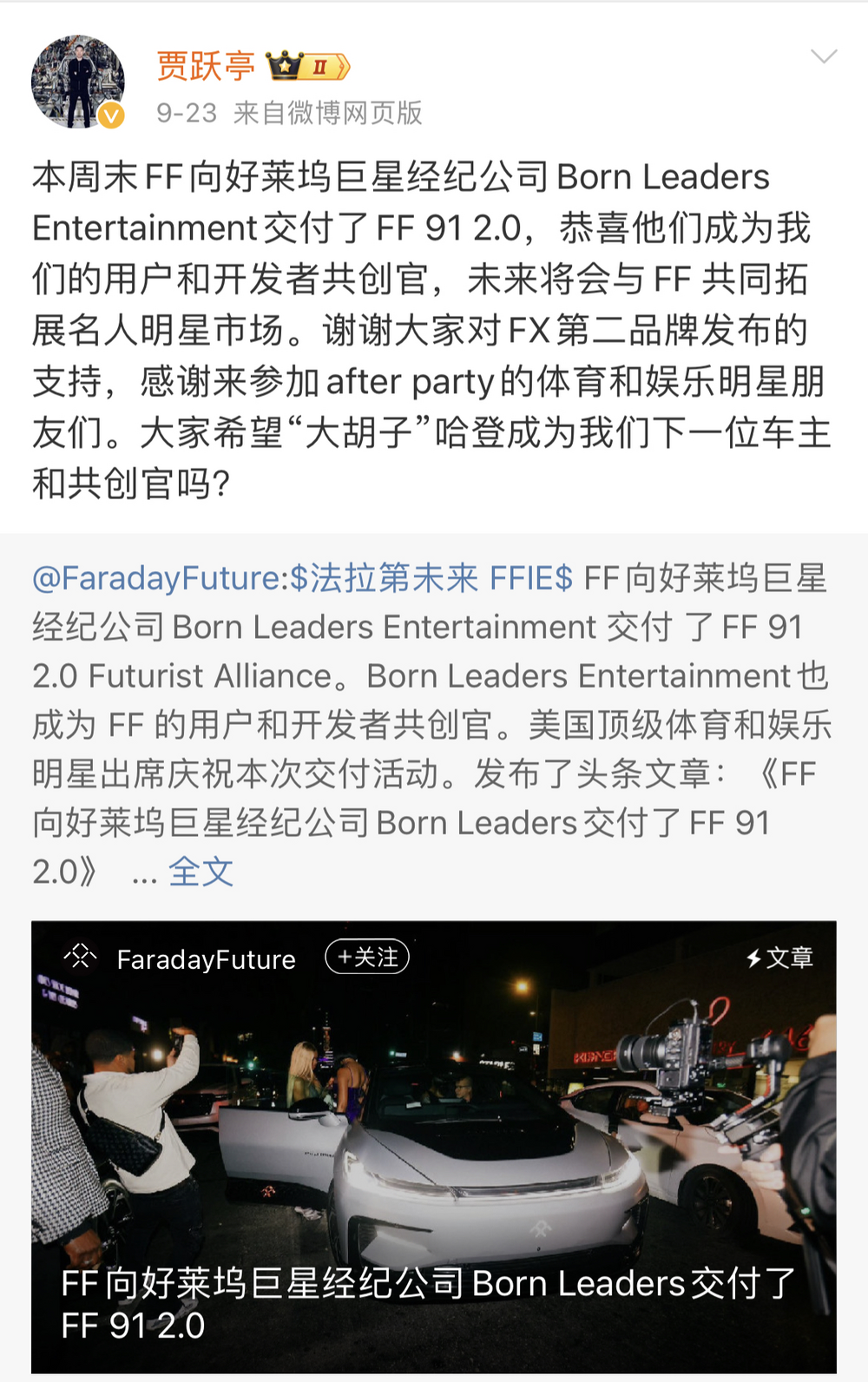
Task: Open 贾跃亭's profile avatar
Action: coord(78,82)
